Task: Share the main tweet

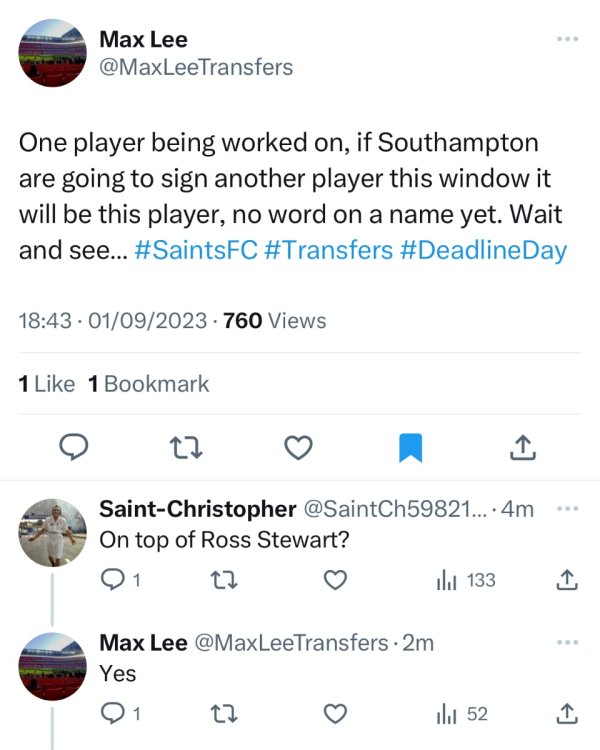Action: (523, 449)
